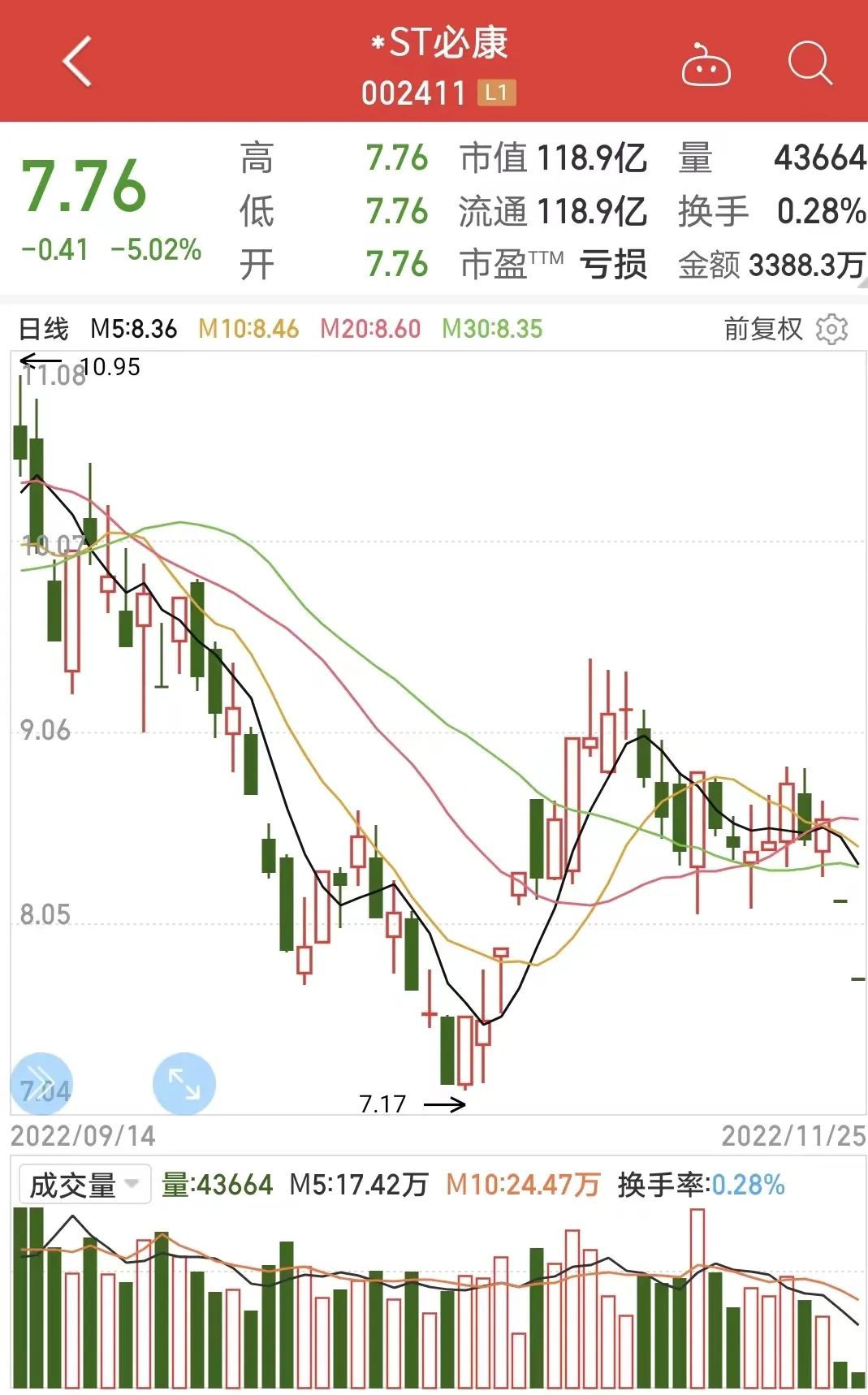Screen dimensions: 868x1395
Task: Open the 成交量 indicator dropdown
Action: (x=84, y=1185)
